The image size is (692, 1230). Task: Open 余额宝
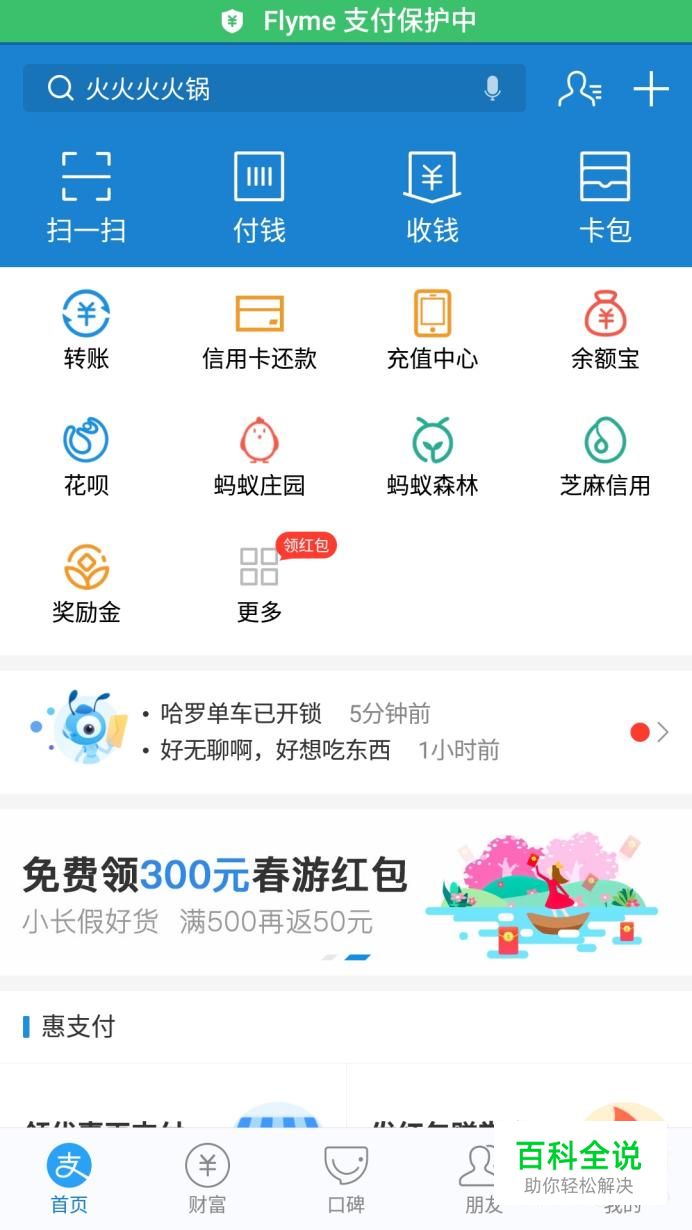[605, 330]
